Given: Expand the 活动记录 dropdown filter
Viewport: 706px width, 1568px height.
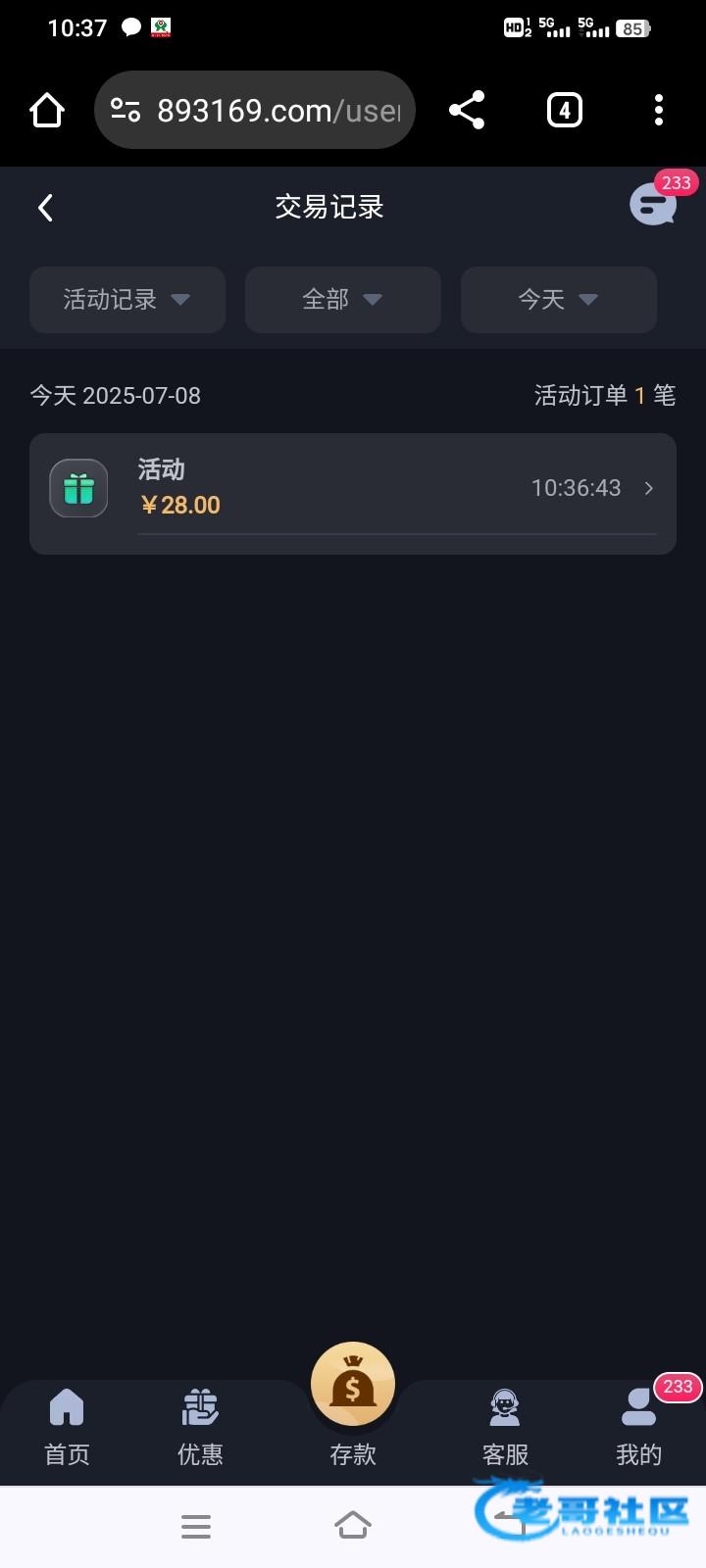Looking at the screenshot, I should (127, 300).
